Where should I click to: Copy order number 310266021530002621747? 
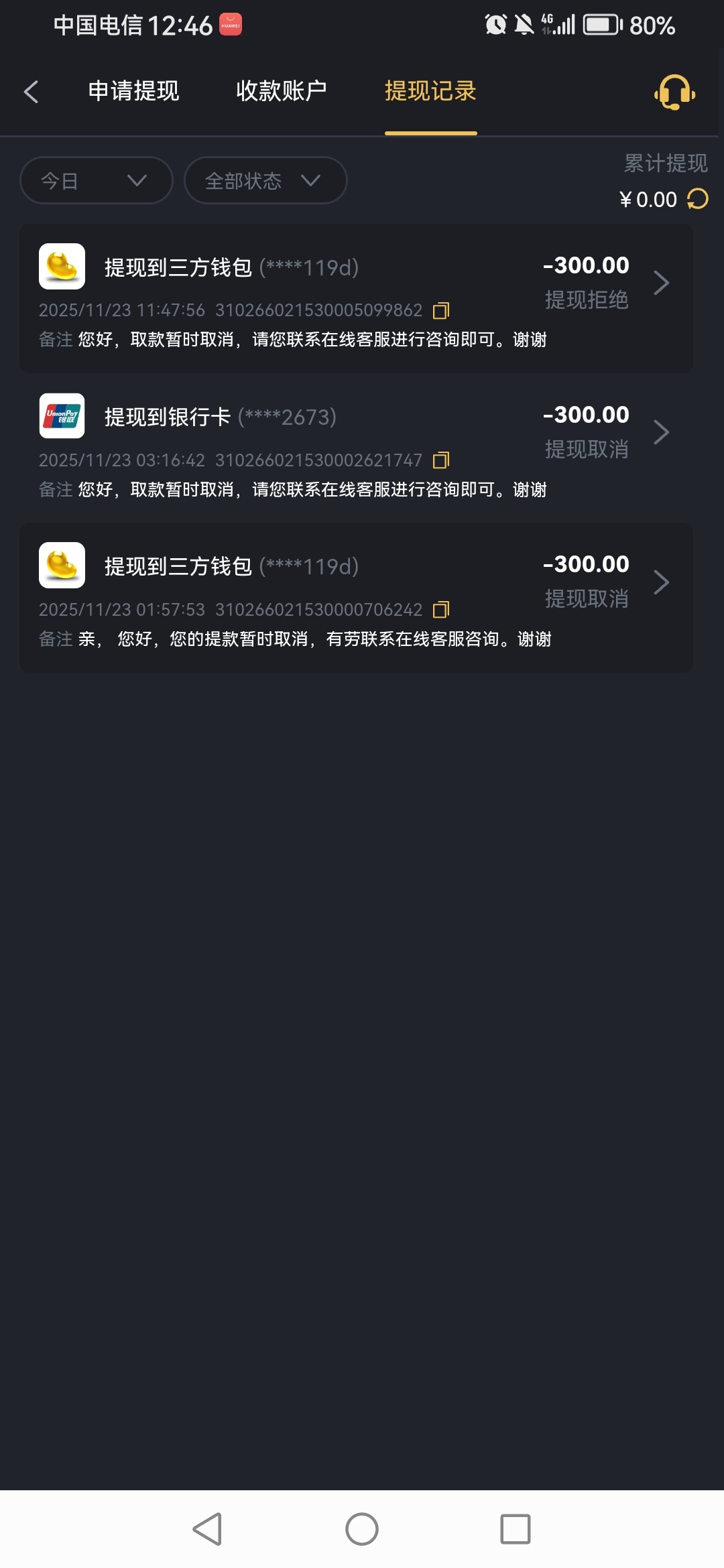click(442, 460)
